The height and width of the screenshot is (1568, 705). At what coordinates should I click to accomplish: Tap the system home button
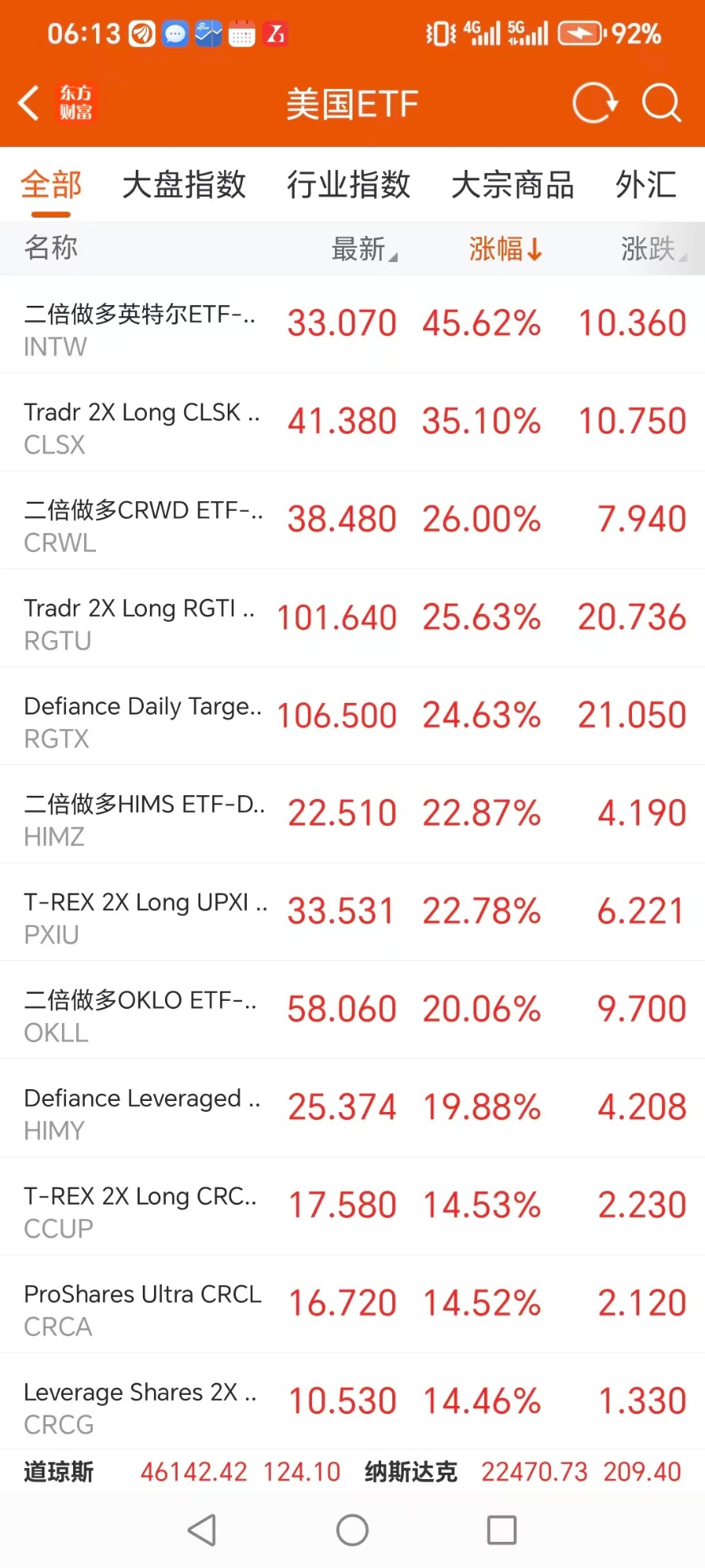tap(352, 1530)
